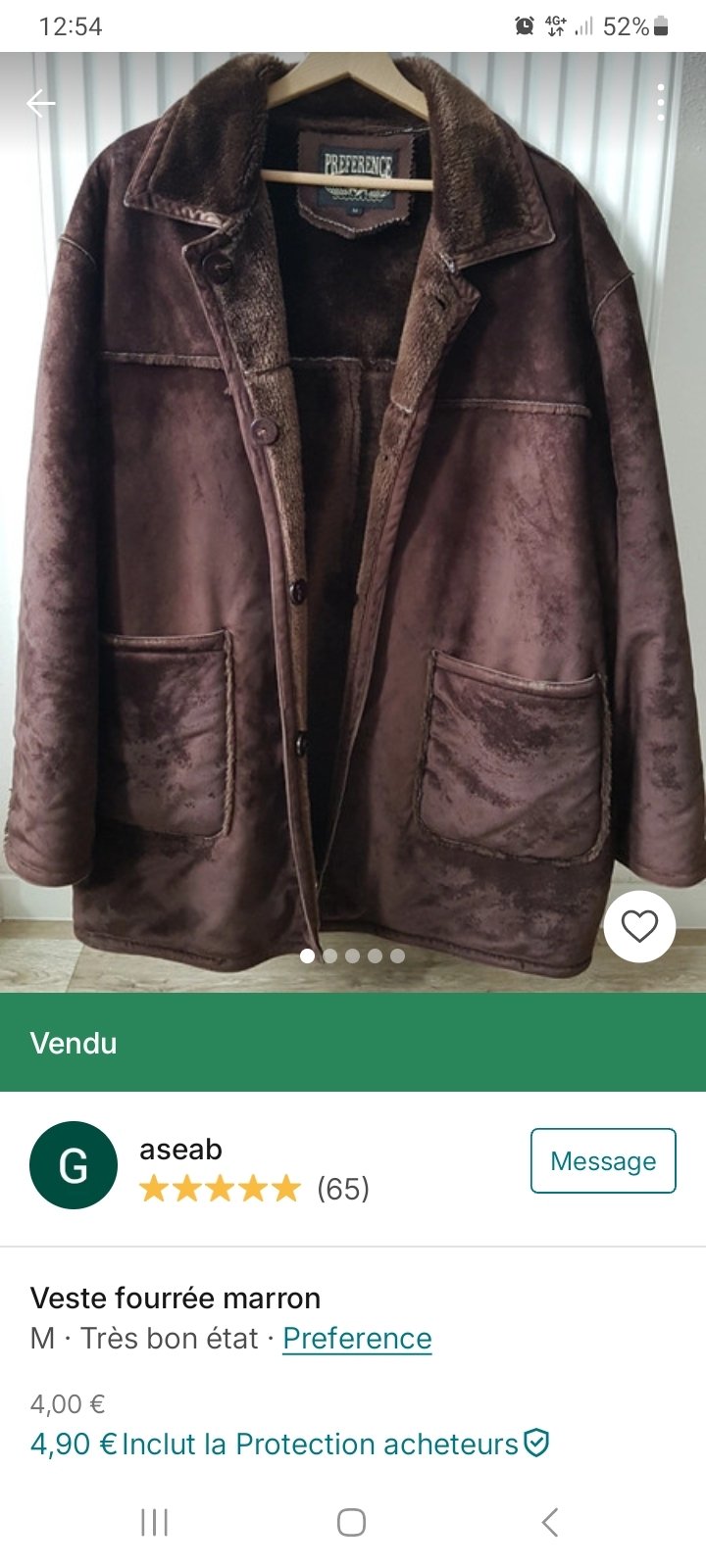
Task: Favorite this jacket with the heart
Action: tap(639, 926)
